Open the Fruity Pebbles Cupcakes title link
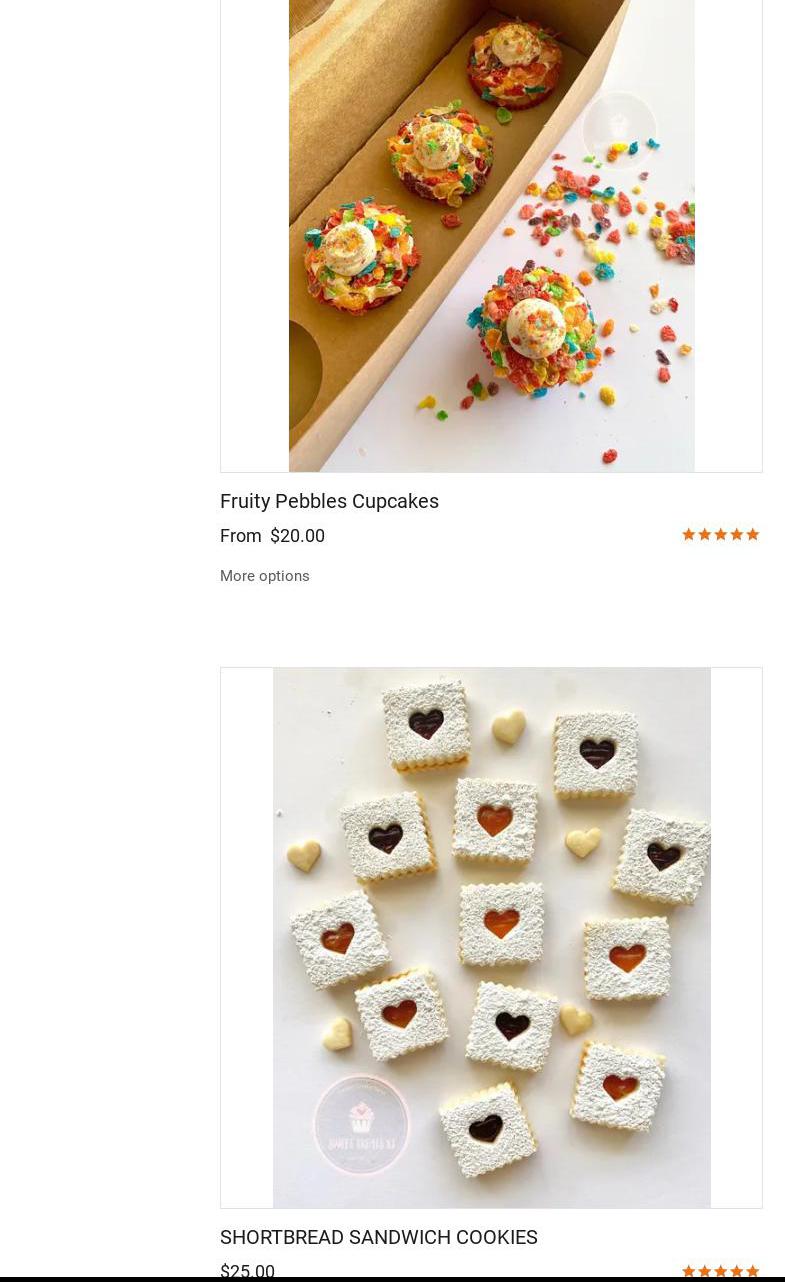This screenshot has height=1282, width=785. (x=329, y=501)
